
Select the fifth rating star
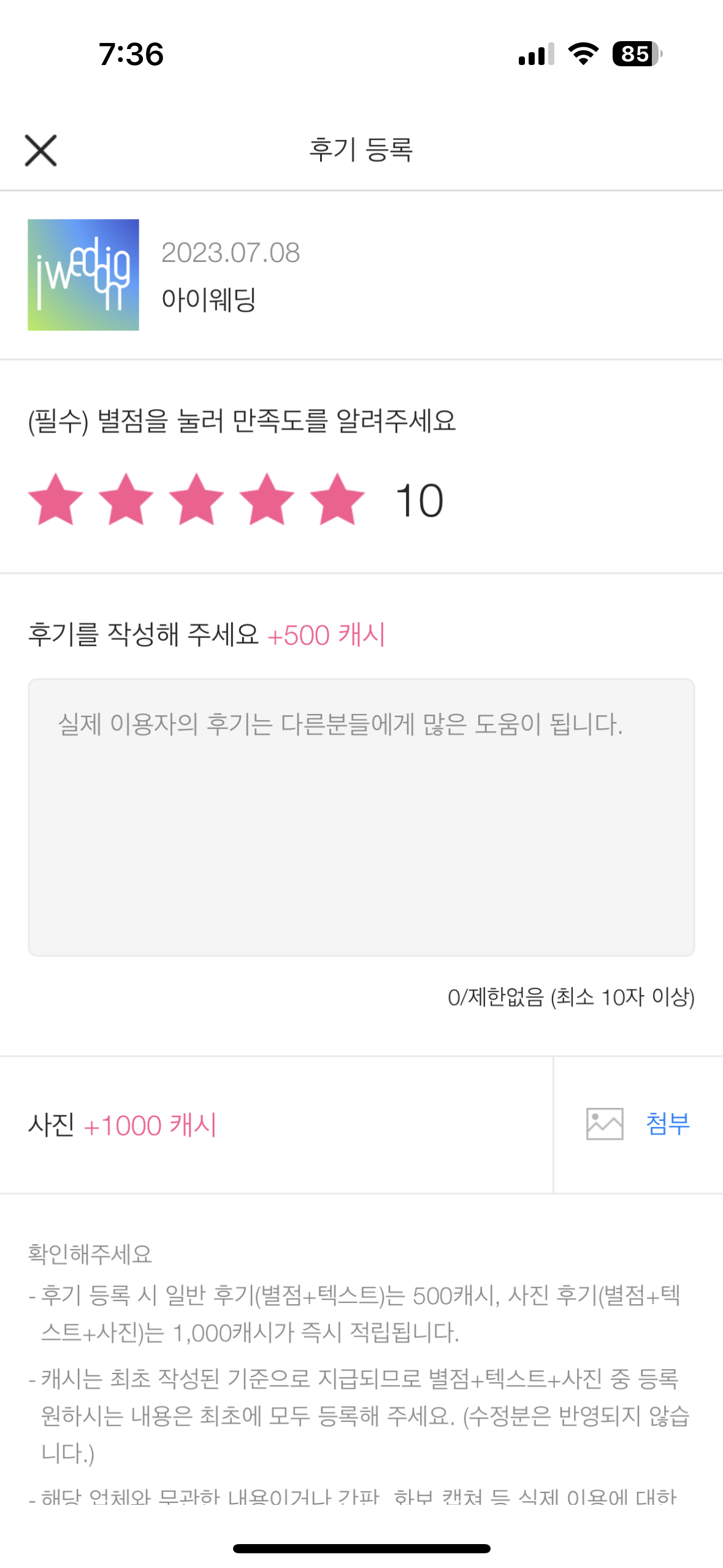(x=338, y=499)
